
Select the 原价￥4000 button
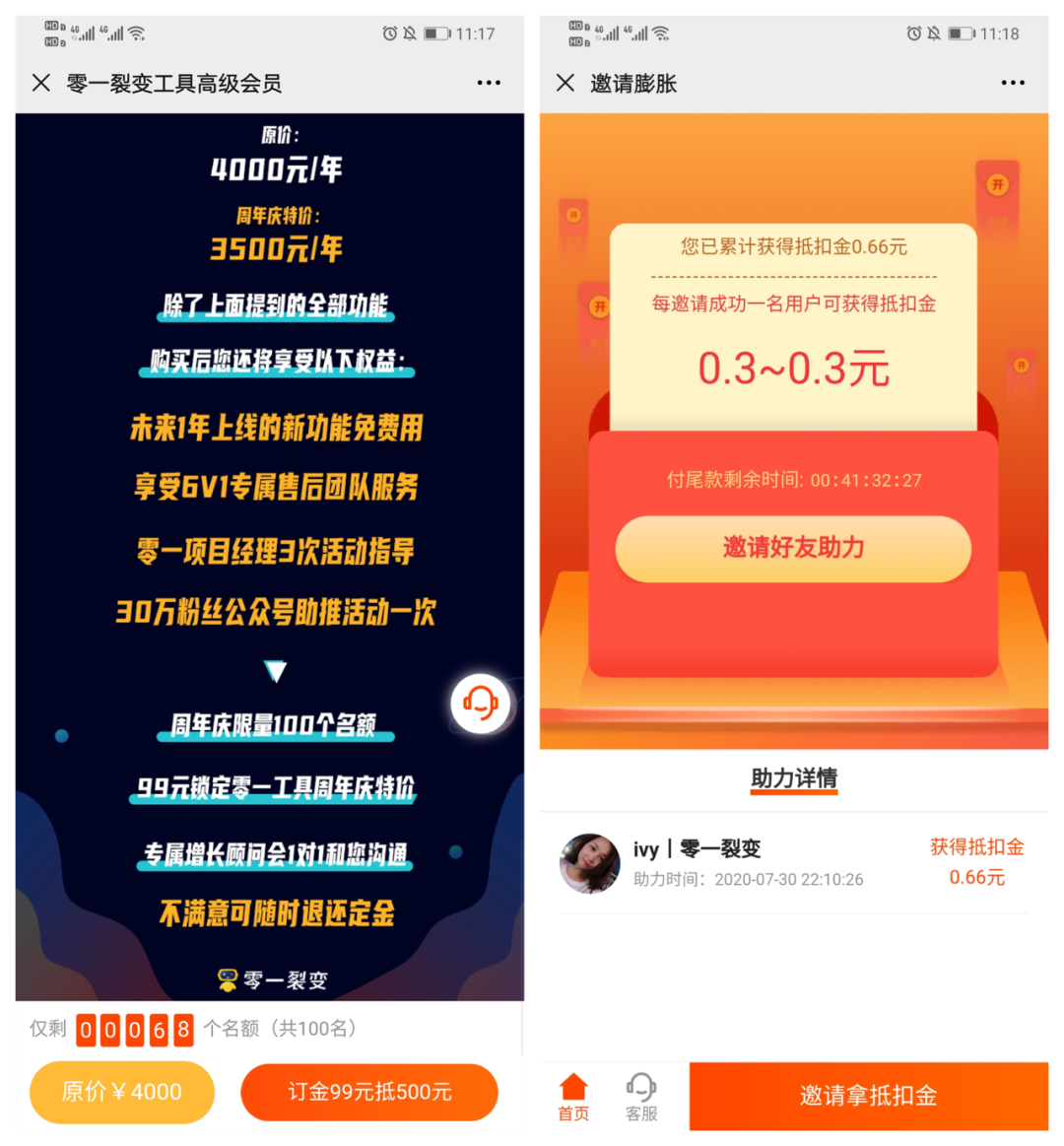click(121, 1092)
